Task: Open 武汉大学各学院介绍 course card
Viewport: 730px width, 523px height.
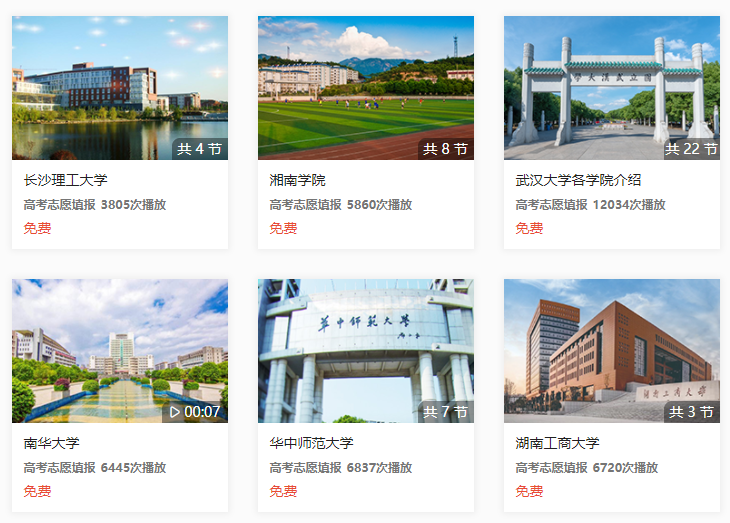Action: 611,88
